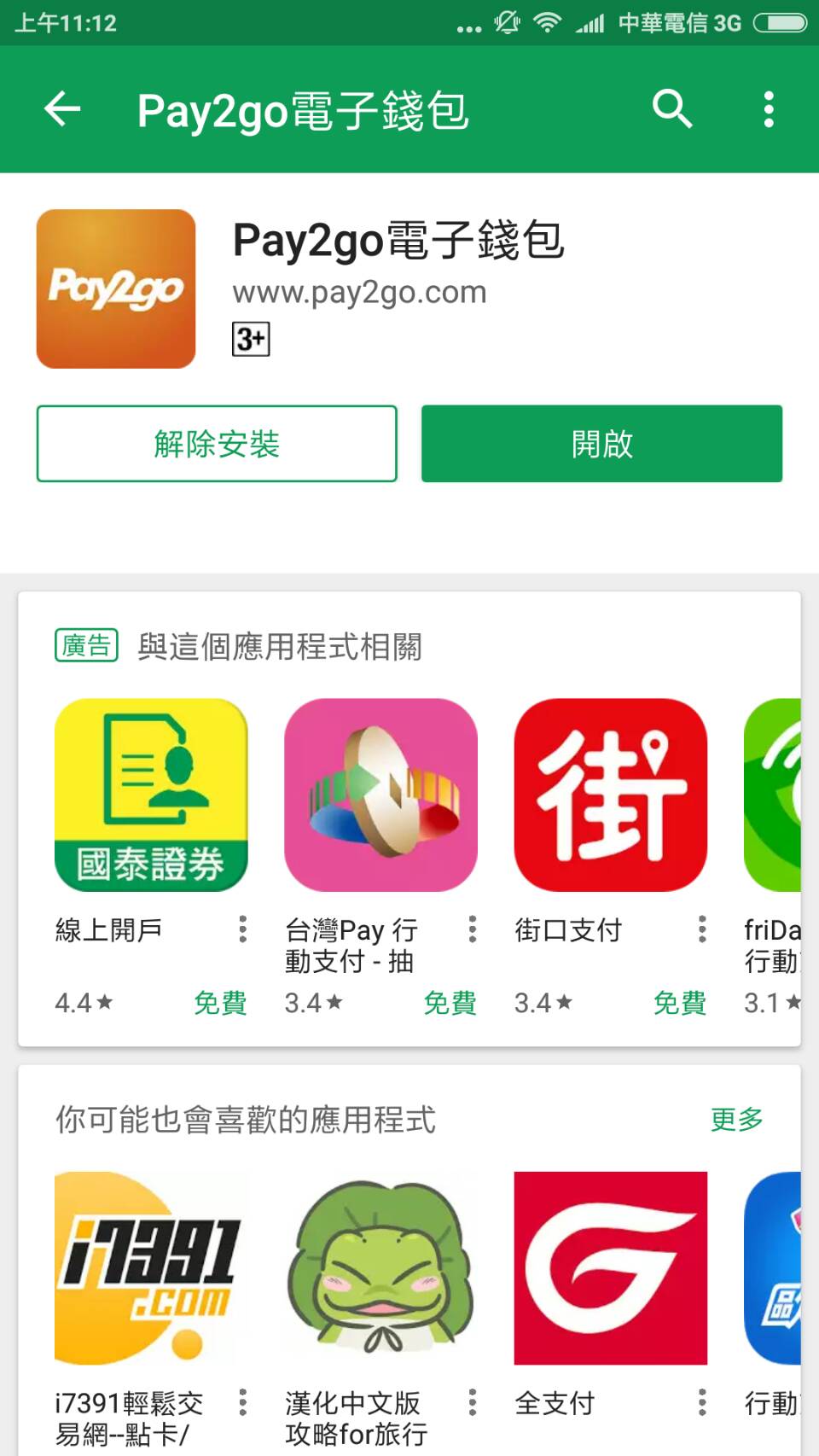Open options menu for 台灣Pay

[473, 929]
